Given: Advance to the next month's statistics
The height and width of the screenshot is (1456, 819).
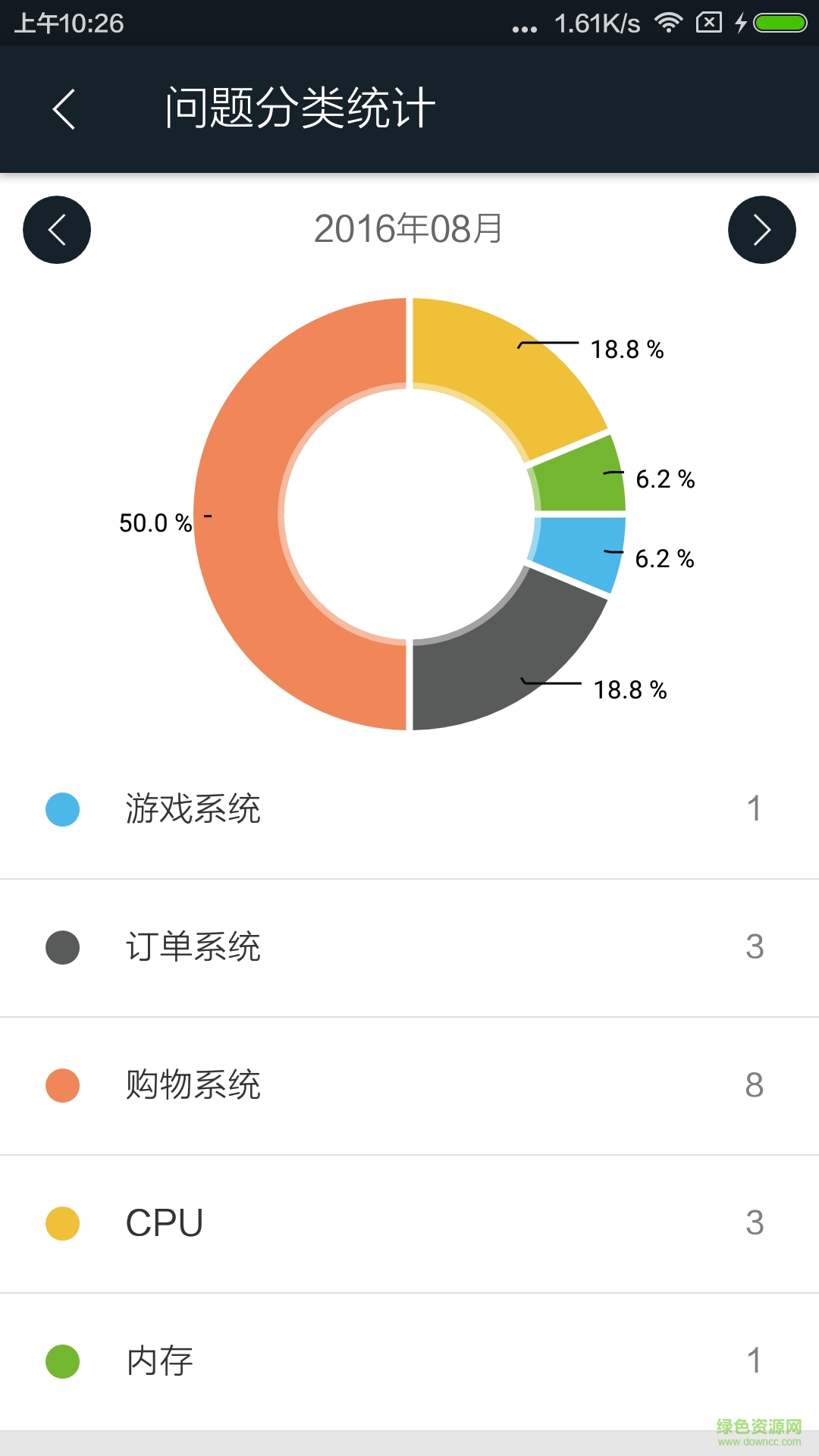Looking at the screenshot, I should point(761,230).
